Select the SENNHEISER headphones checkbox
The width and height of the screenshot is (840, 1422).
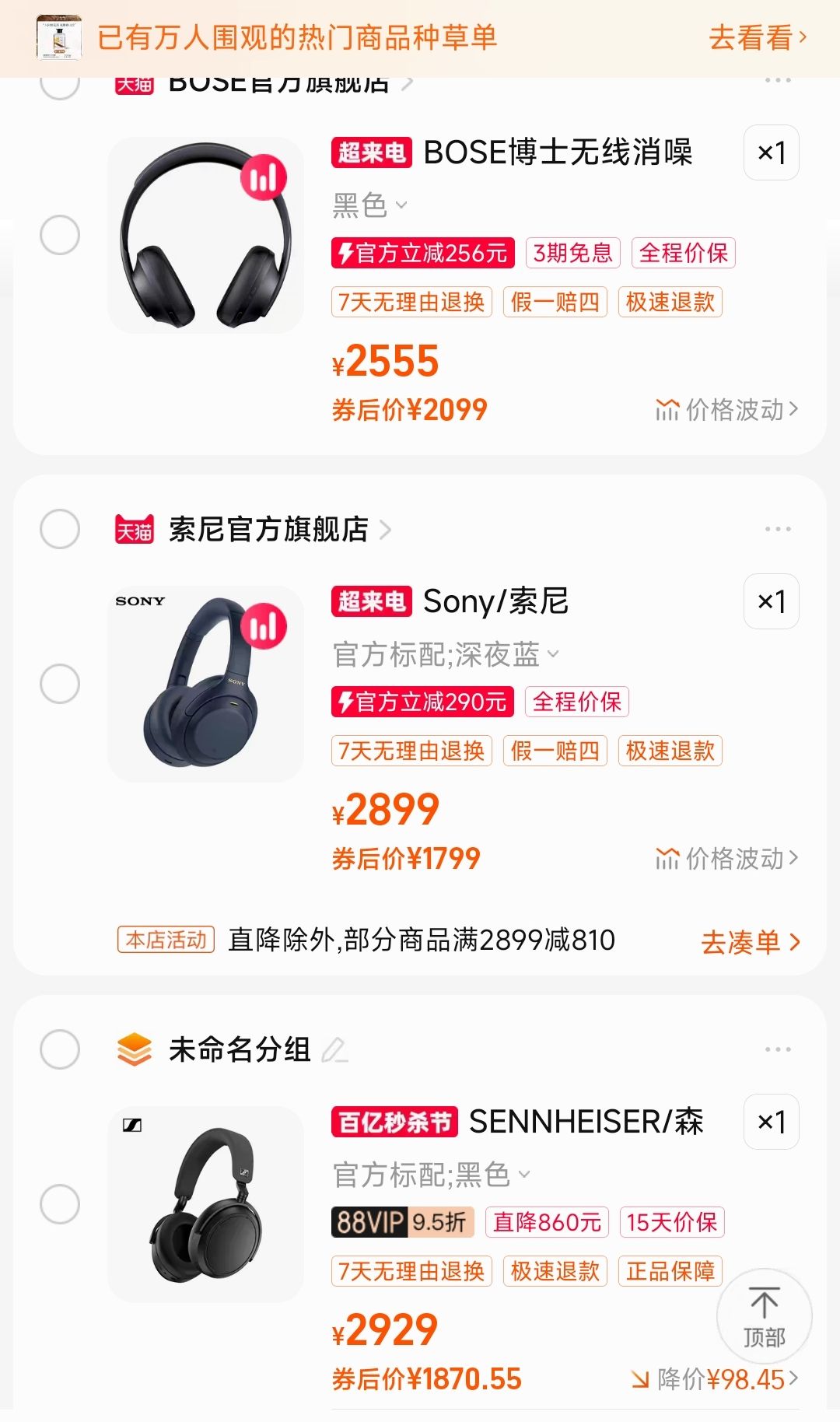(x=60, y=1204)
